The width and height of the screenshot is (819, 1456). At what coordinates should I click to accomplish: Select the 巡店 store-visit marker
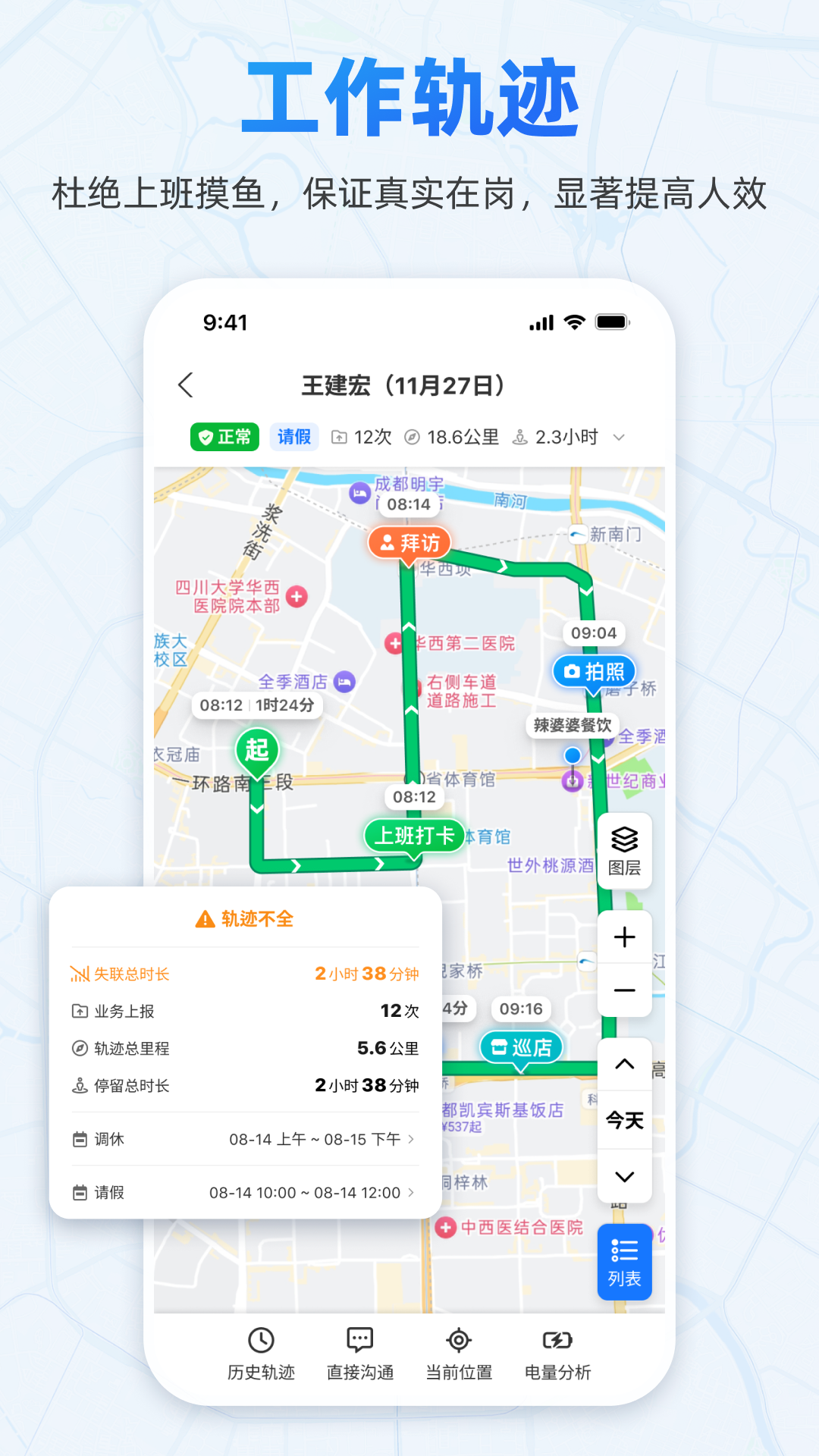click(x=521, y=1047)
